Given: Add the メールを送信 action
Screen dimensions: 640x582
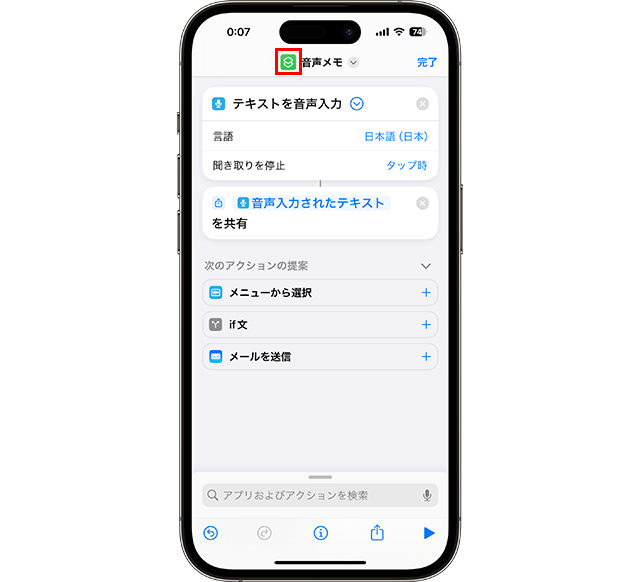Looking at the screenshot, I should (426, 356).
